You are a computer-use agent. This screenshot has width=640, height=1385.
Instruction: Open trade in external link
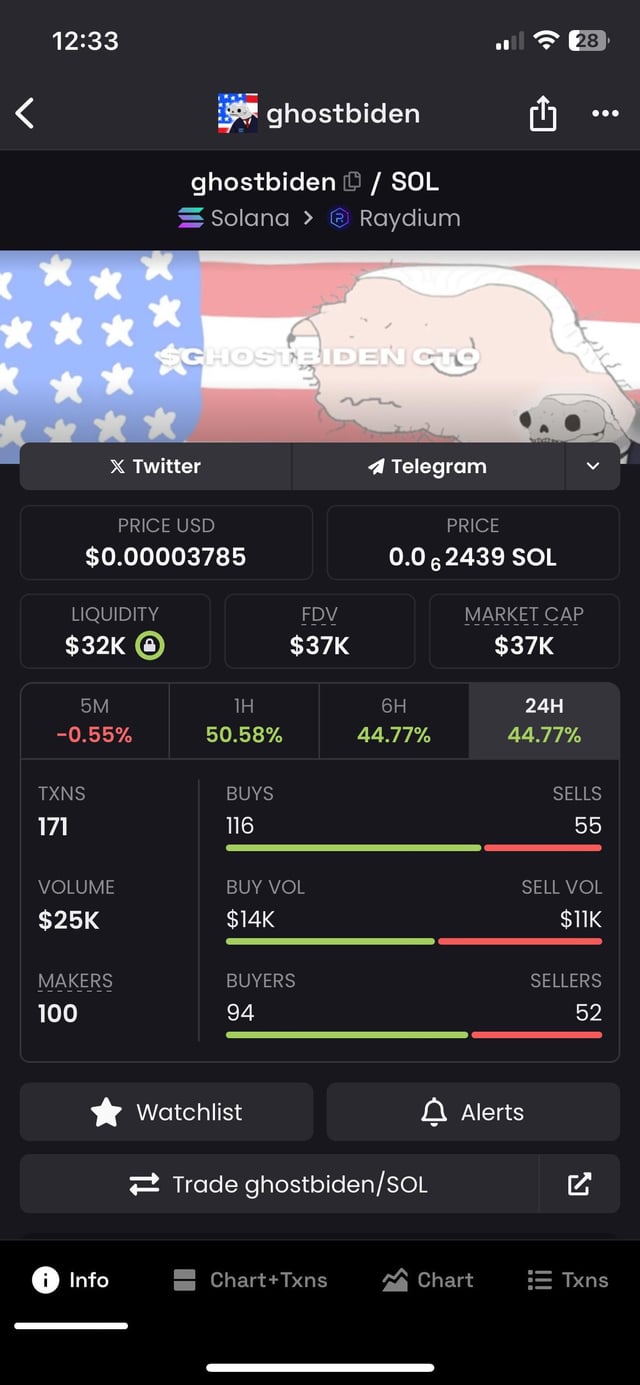[x=579, y=1185]
